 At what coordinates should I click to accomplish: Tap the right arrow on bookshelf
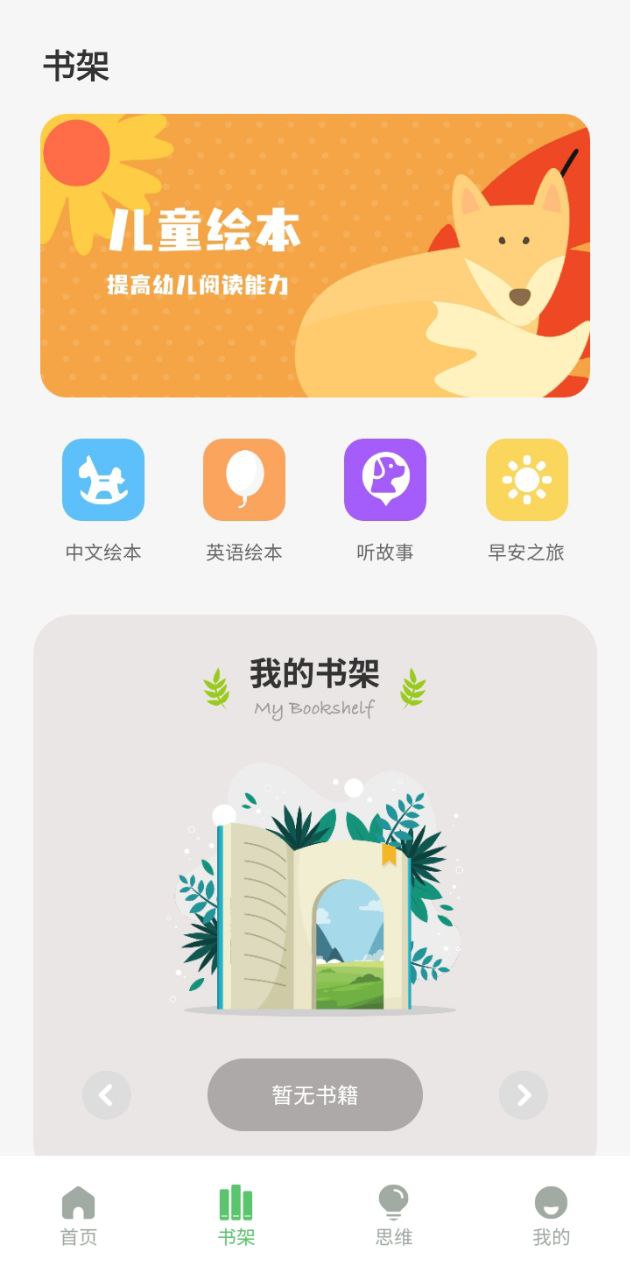[x=523, y=1095]
